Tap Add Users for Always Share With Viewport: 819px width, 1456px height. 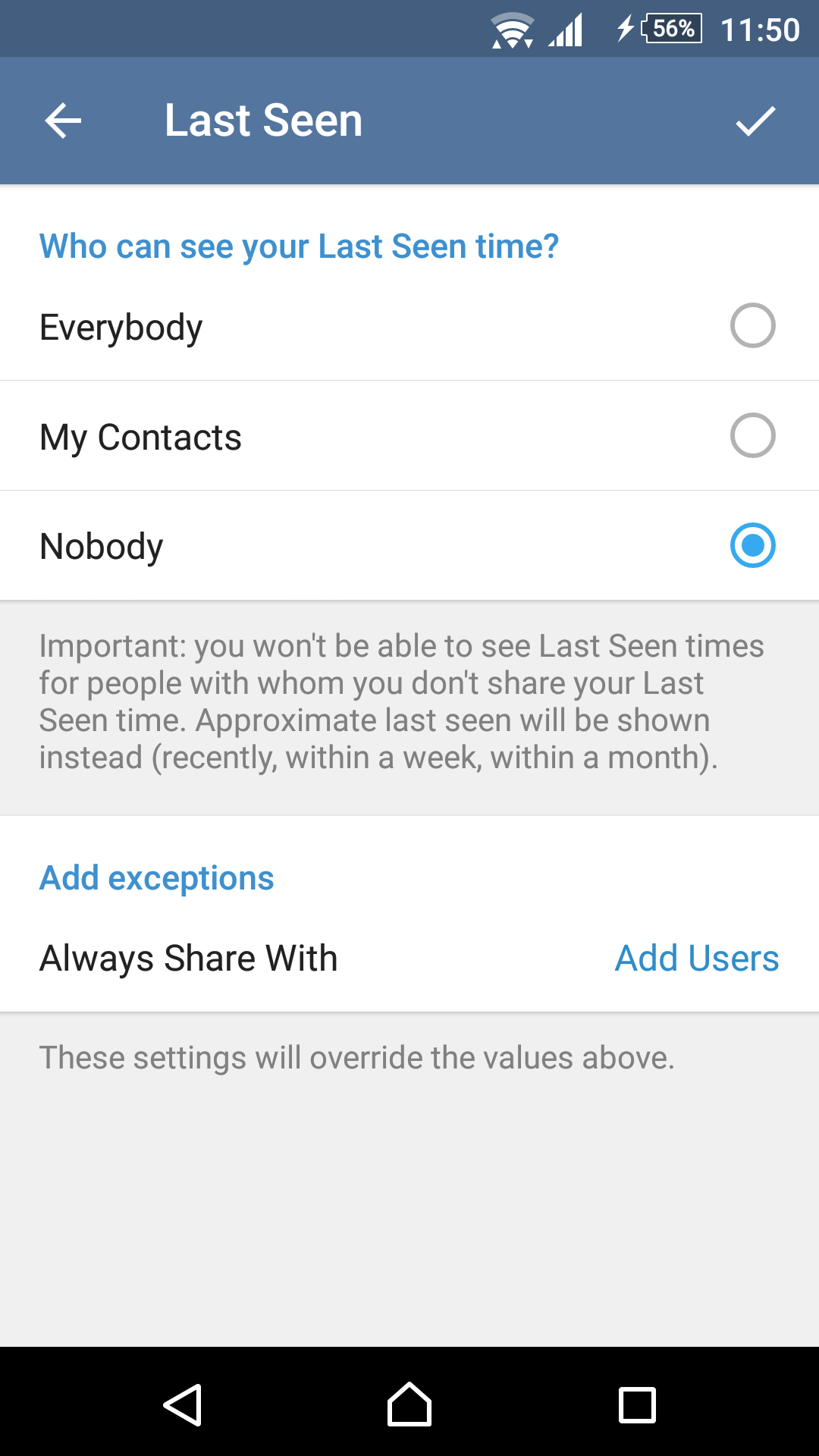[697, 958]
